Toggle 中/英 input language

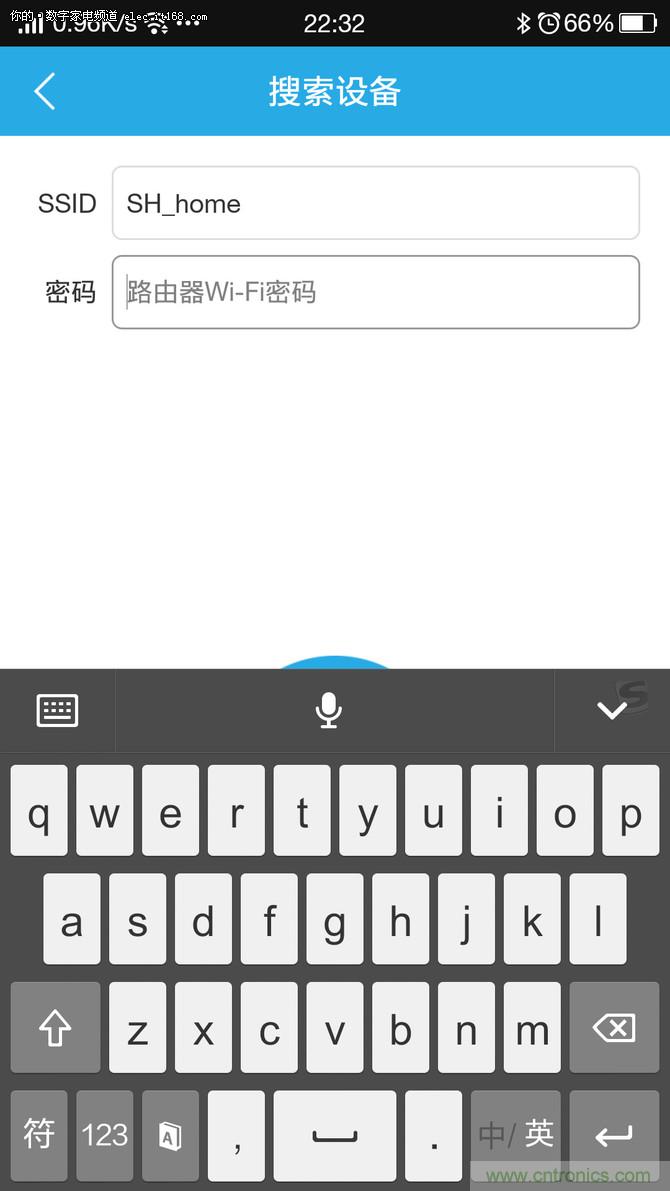[516, 1135]
